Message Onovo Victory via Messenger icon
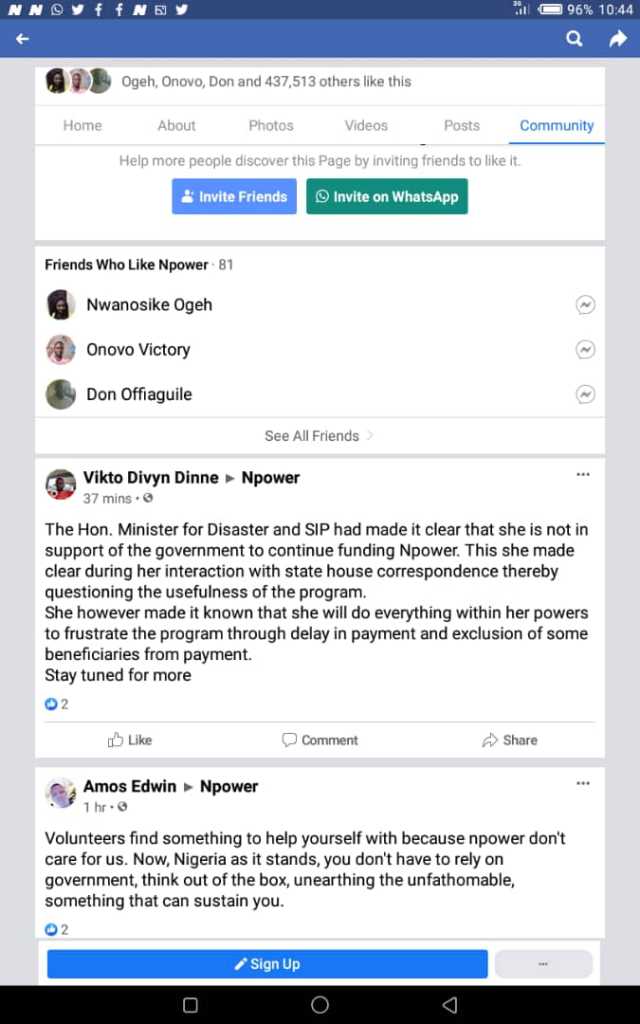This screenshot has height=1024, width=640. (x=586, y=350)
